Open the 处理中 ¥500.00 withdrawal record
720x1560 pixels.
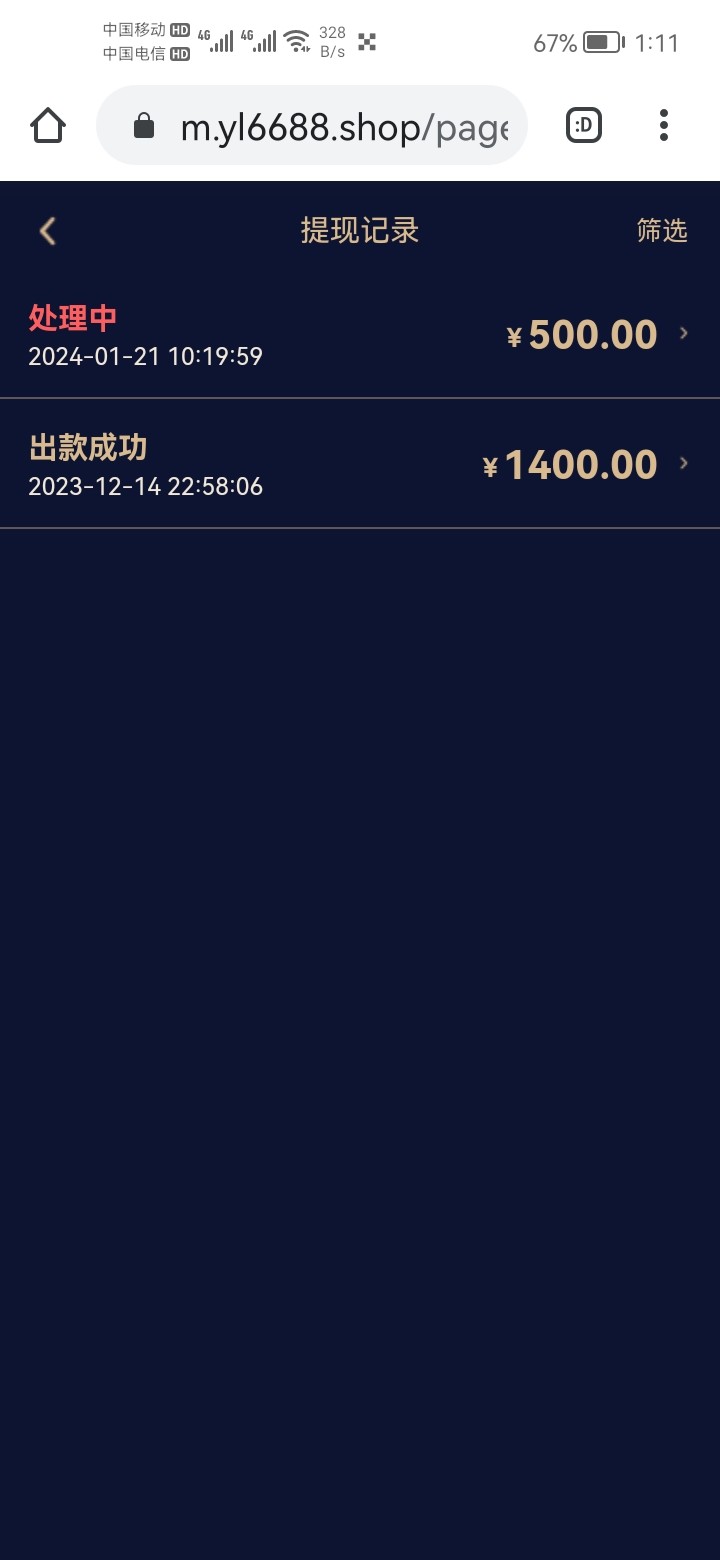(360, 335)
